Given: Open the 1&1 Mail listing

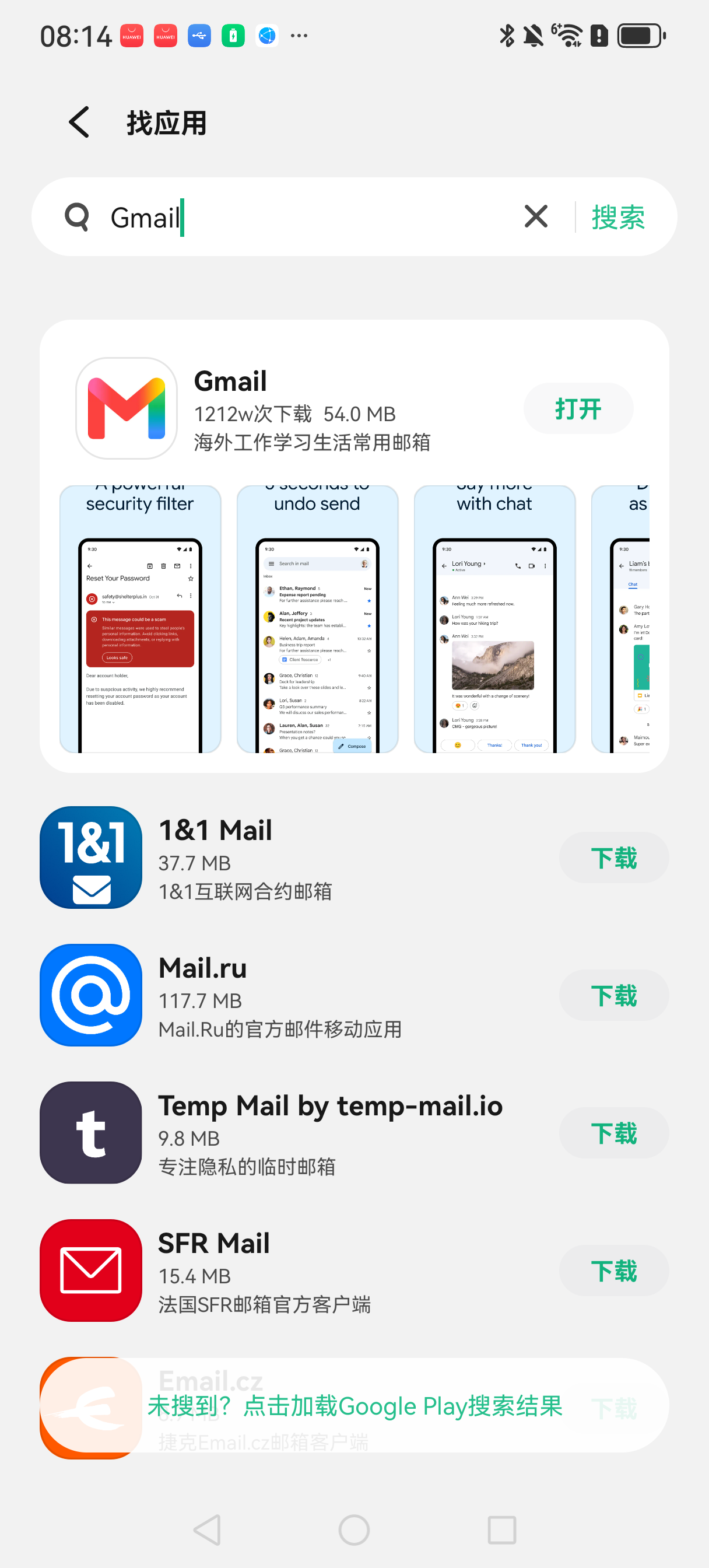Looking at the screenshot, I should (292, 857).
